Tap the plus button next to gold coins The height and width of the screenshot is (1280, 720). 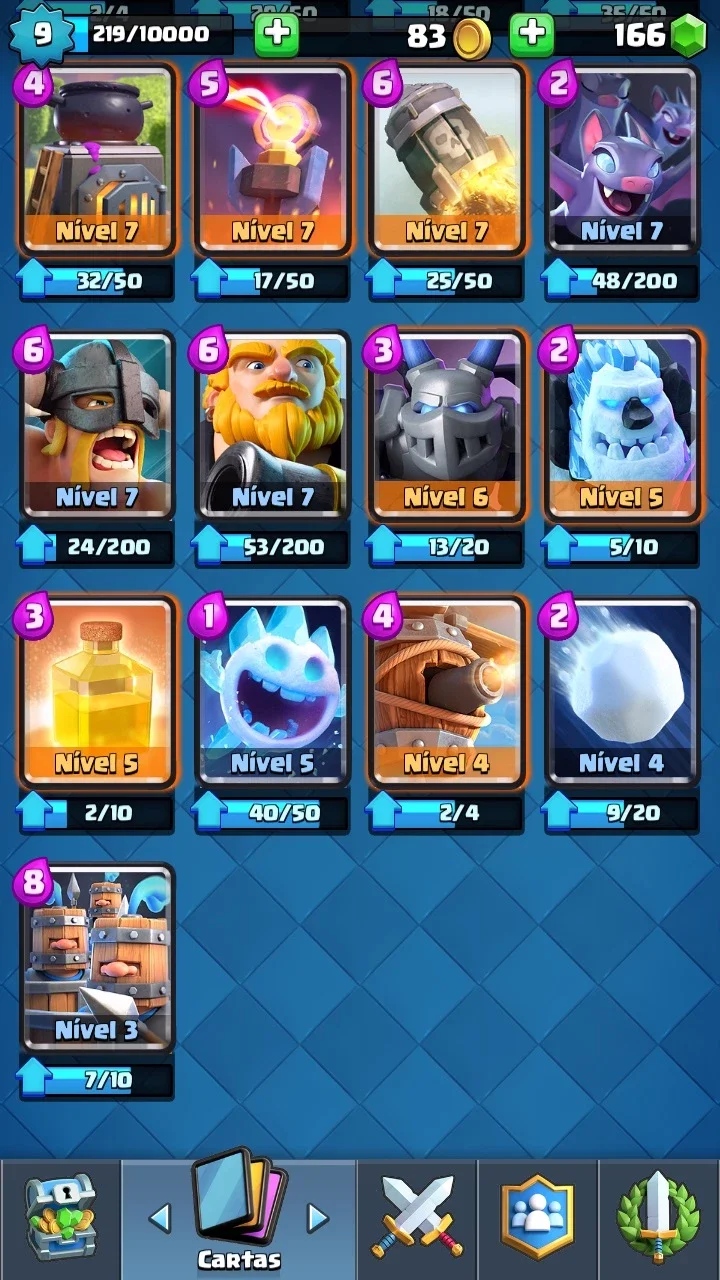[277, 36]
